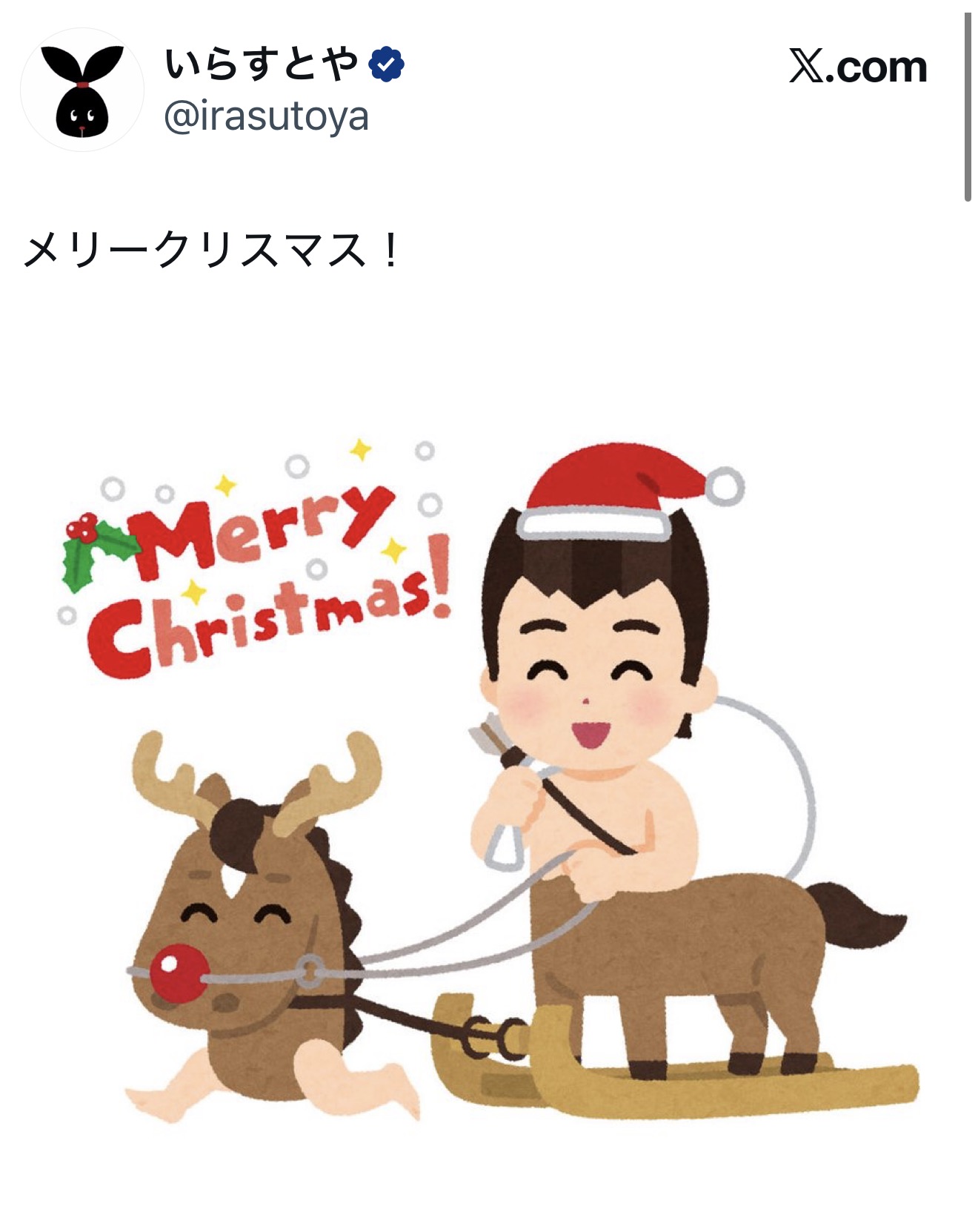Open the @irasutoya handle link

tap(266, 118)
